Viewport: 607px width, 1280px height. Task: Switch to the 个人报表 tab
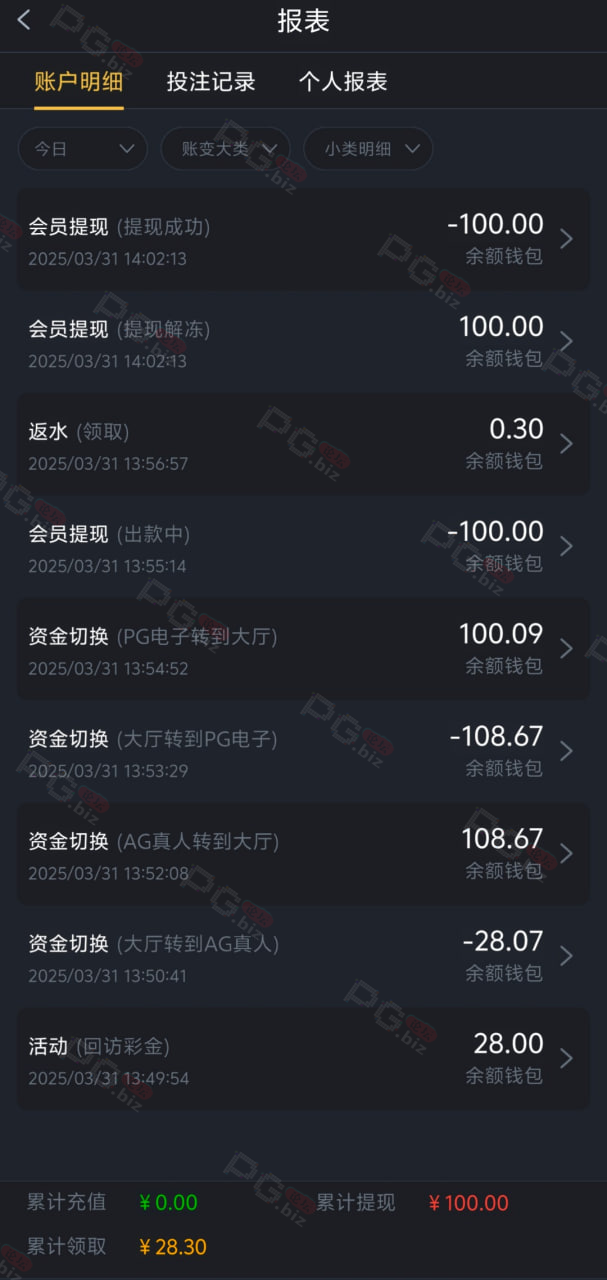pos(343,82)
